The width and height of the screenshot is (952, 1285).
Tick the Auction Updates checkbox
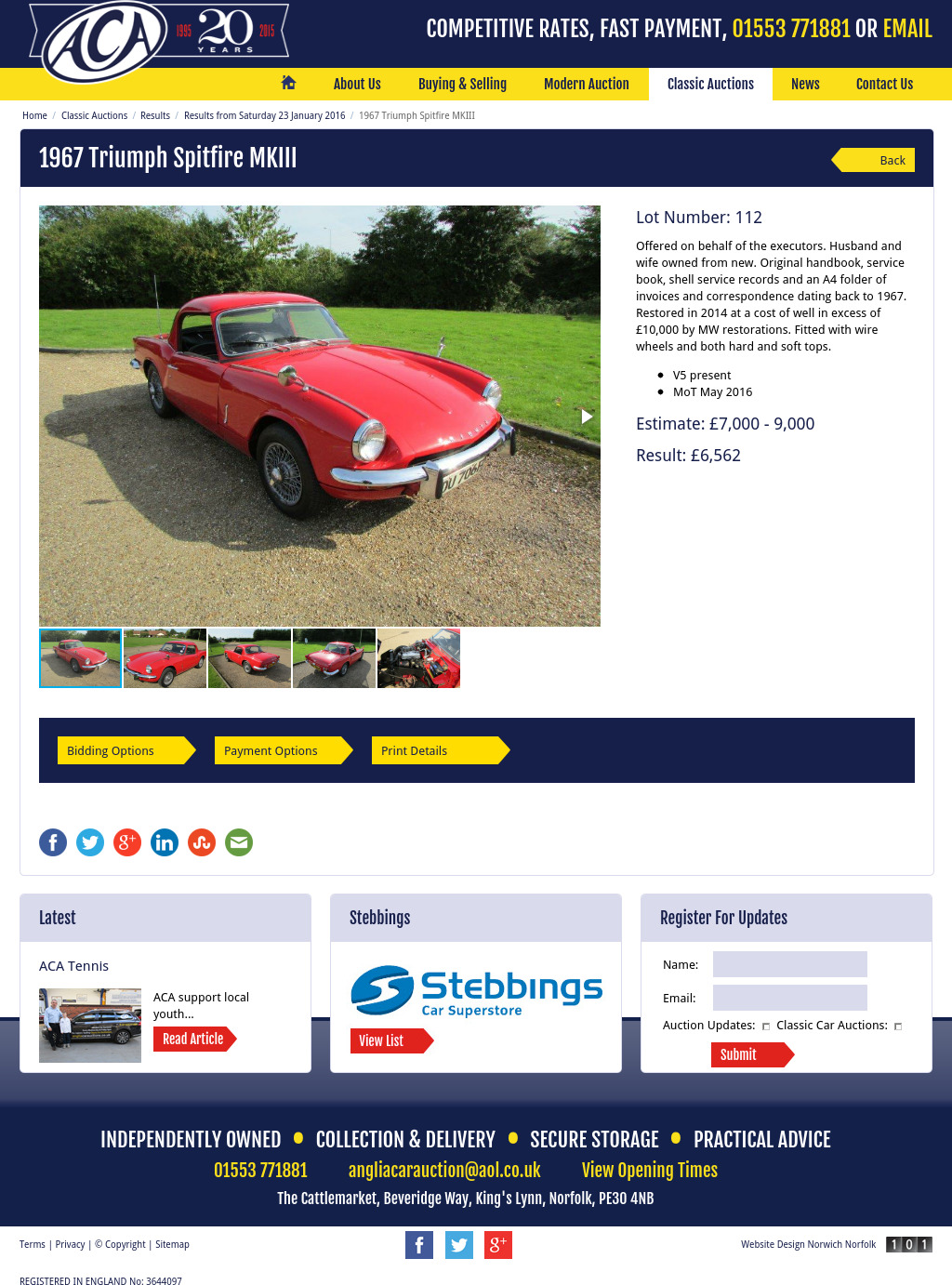766,1027
